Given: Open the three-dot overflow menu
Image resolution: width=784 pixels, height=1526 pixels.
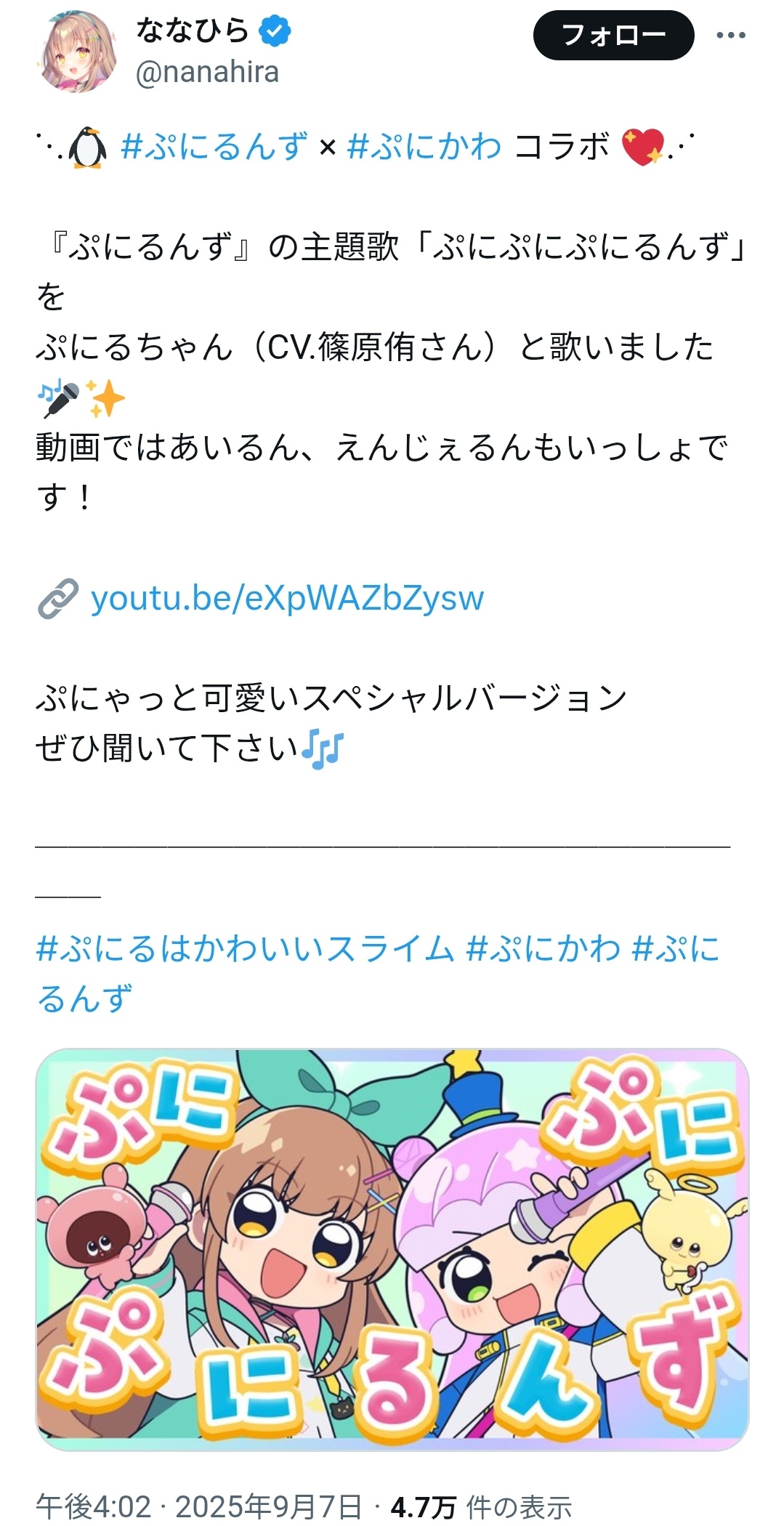Looking at the screenshot, I should click(730, 35).
